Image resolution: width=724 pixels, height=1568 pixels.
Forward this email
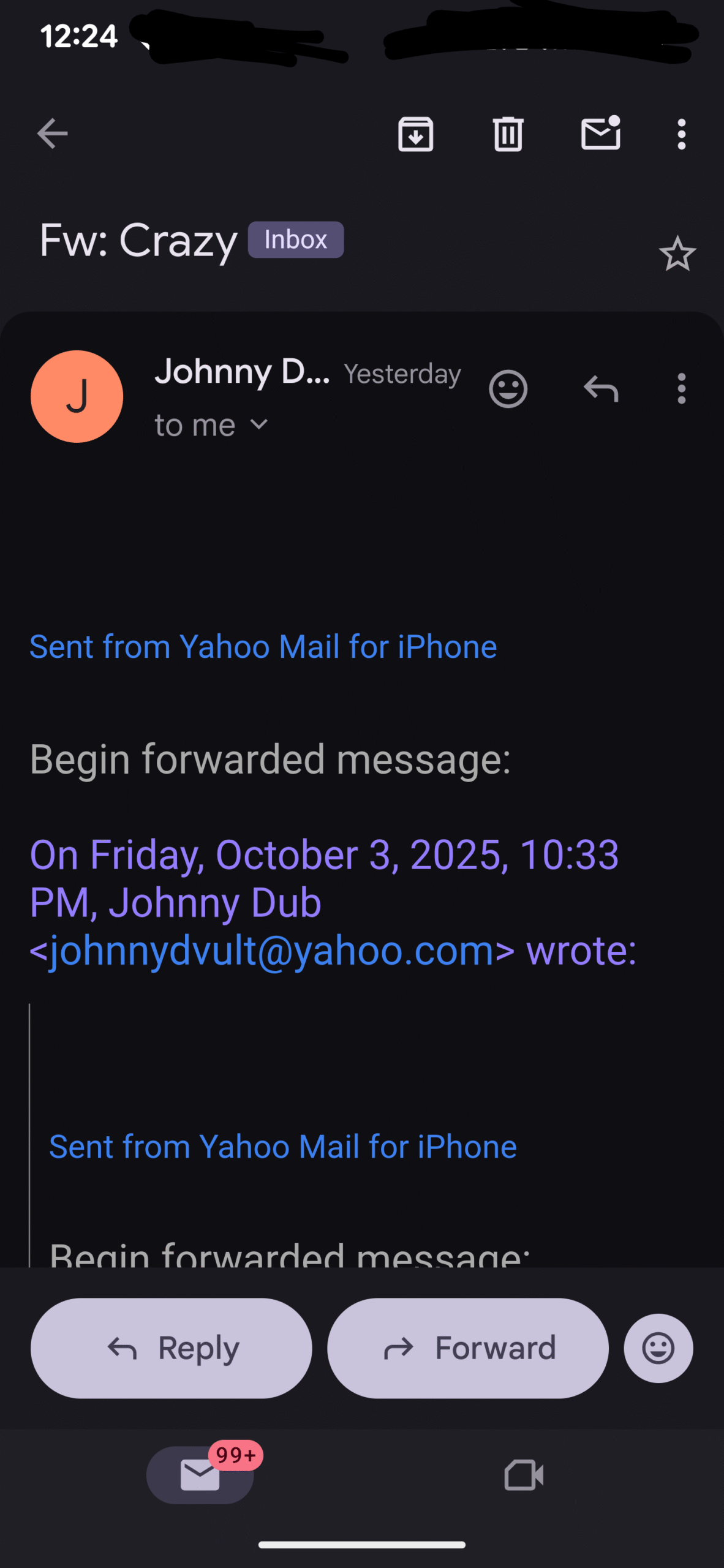click(468, 1347)
